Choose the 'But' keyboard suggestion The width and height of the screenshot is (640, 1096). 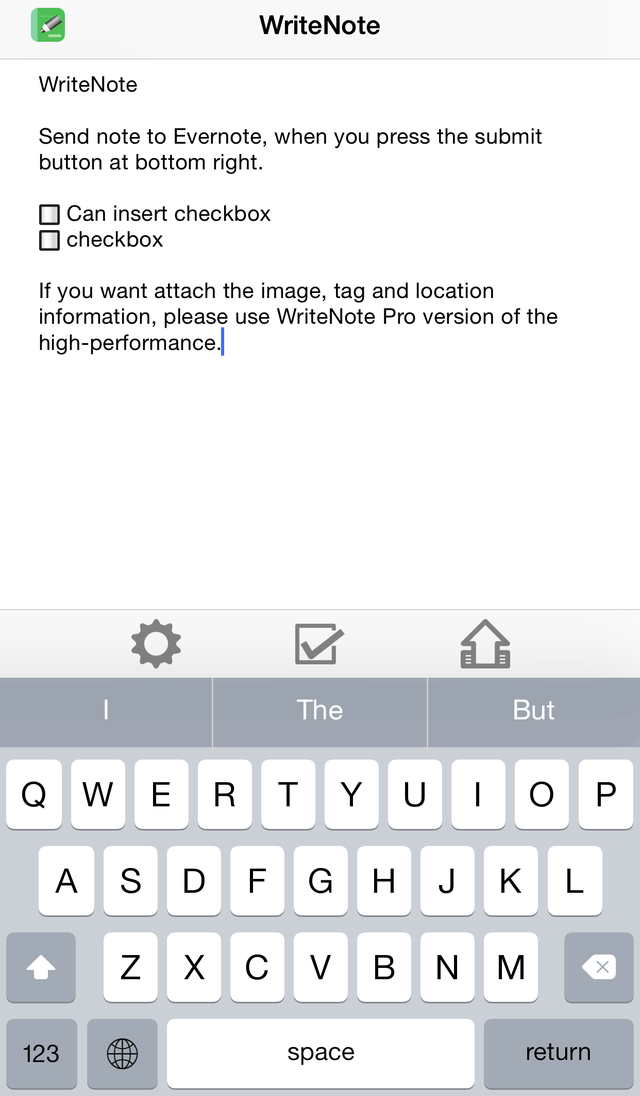(534, 711)
